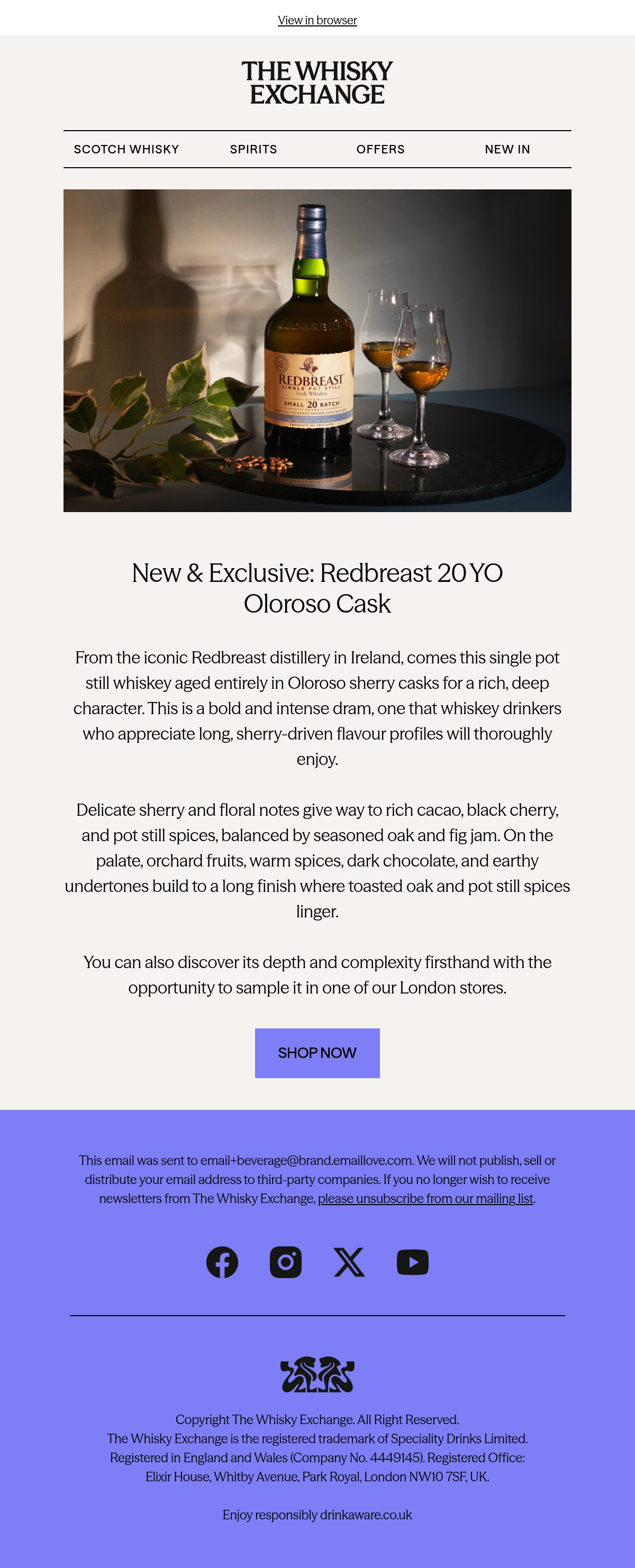This screenshot has width=635, height=1568.
Task: Tap the Shop Now button
Action: (x=317, y=1053)
